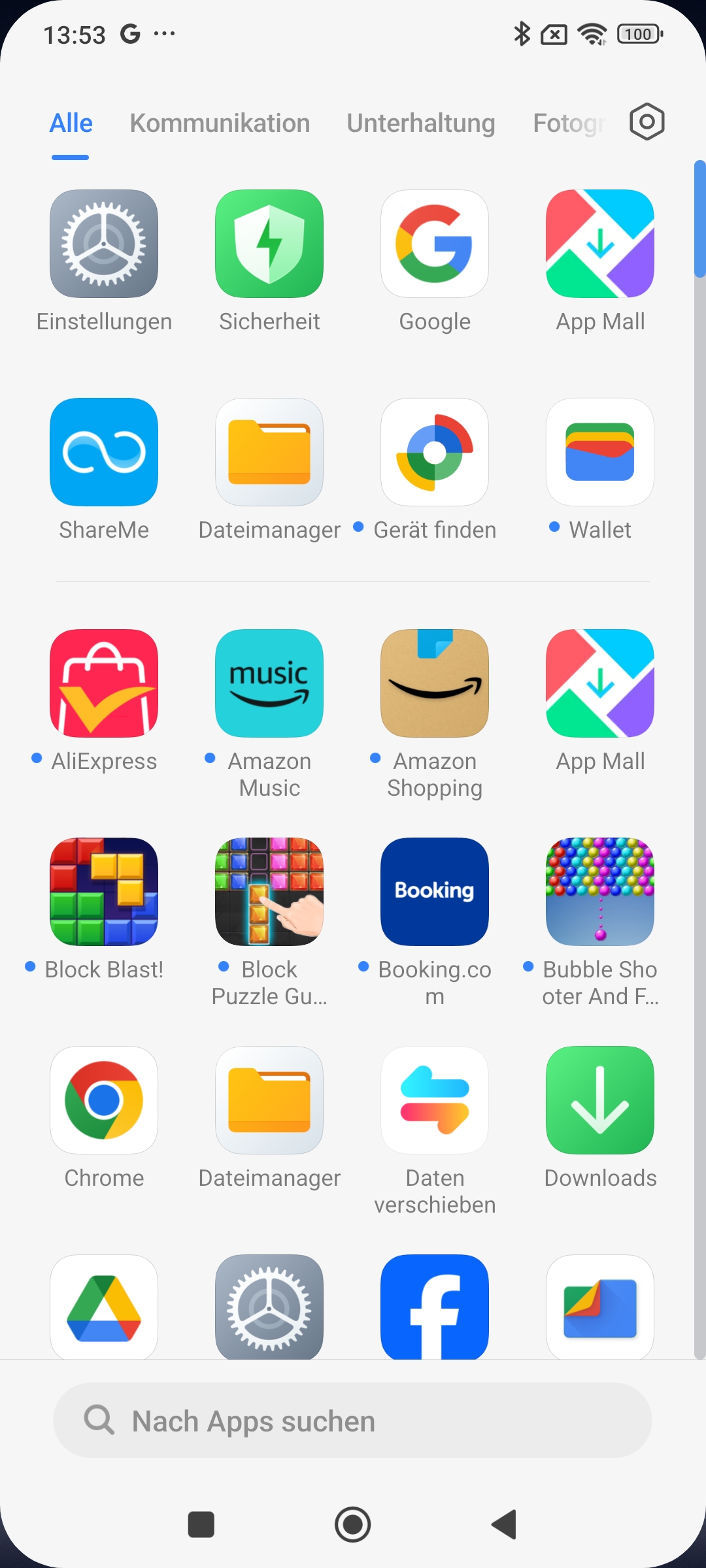Switch to the Kommunikation tab

220,123
